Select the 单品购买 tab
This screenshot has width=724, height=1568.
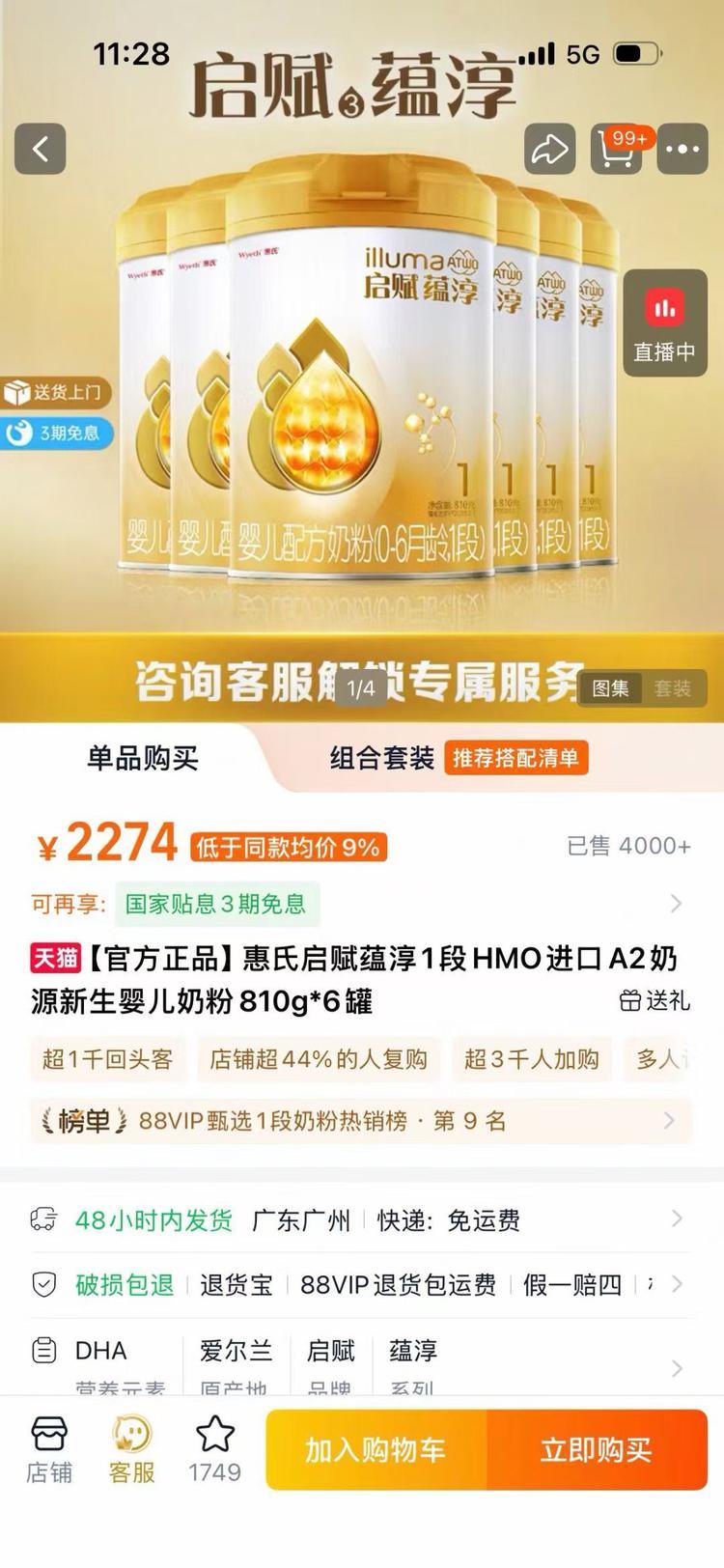coord(143,758)
